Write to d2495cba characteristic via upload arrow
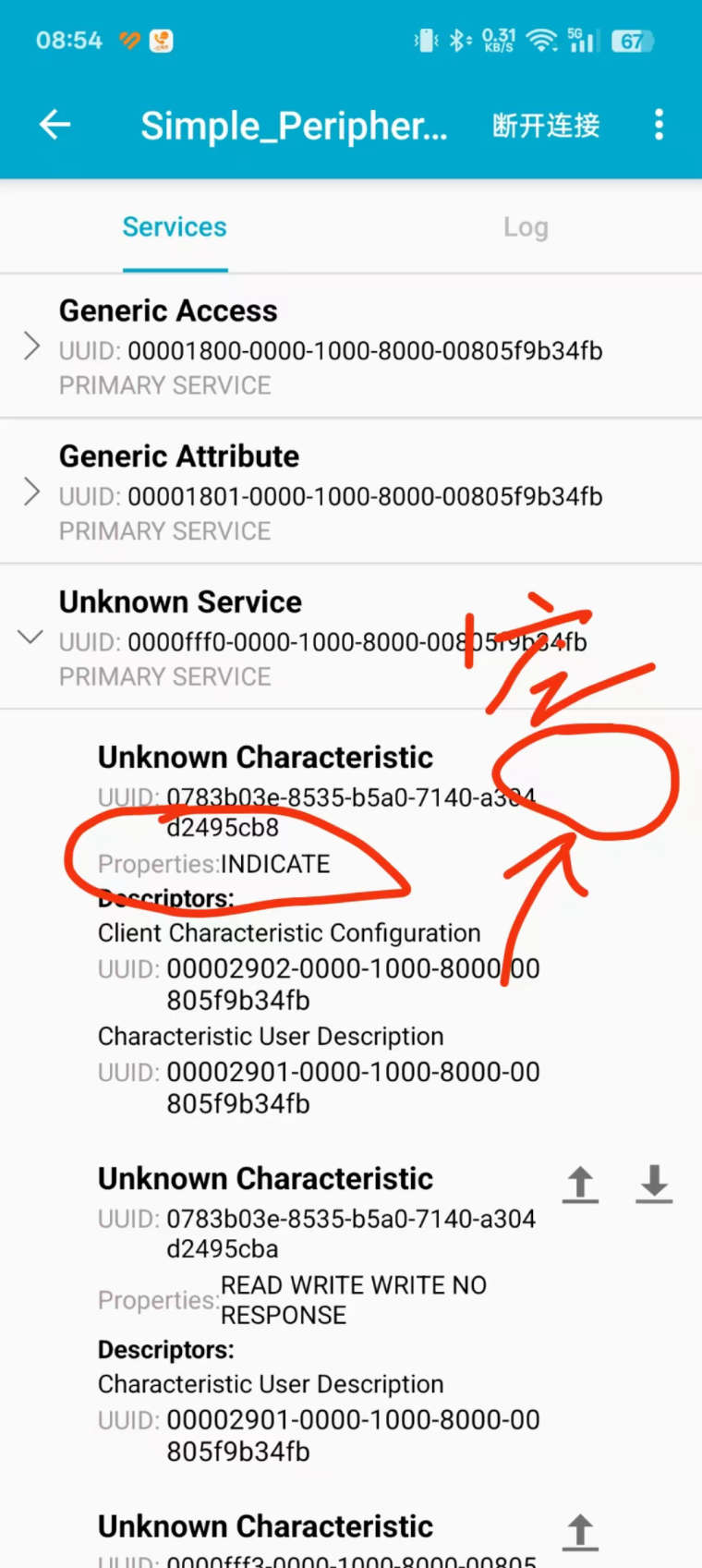The height and width of the screenshot is (1568, 702). (x=580, y=1183)
